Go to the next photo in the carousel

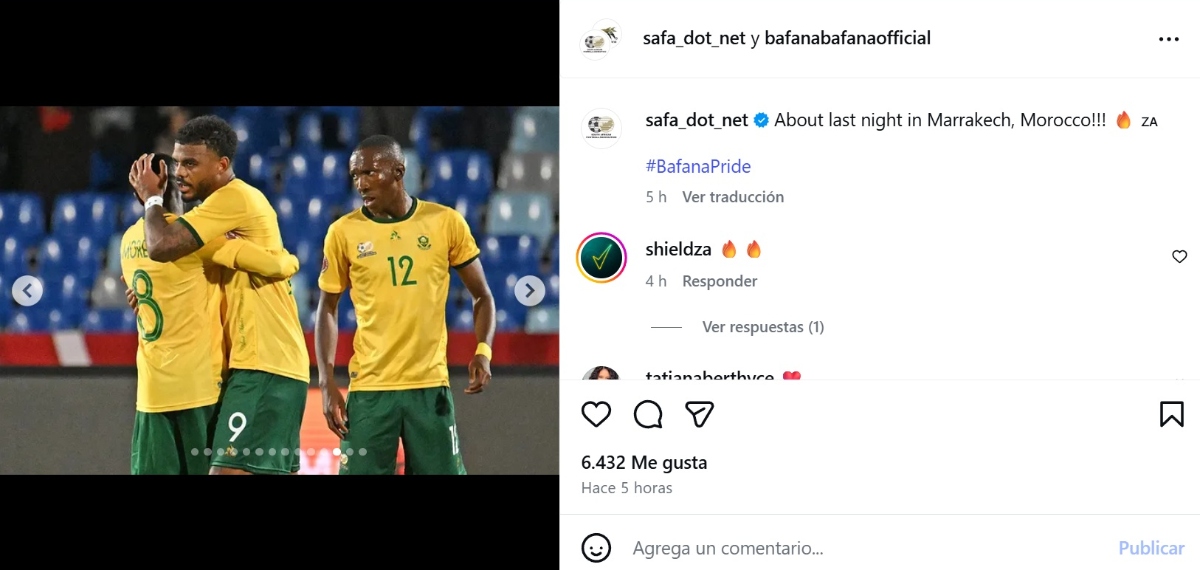coord(529,291)
